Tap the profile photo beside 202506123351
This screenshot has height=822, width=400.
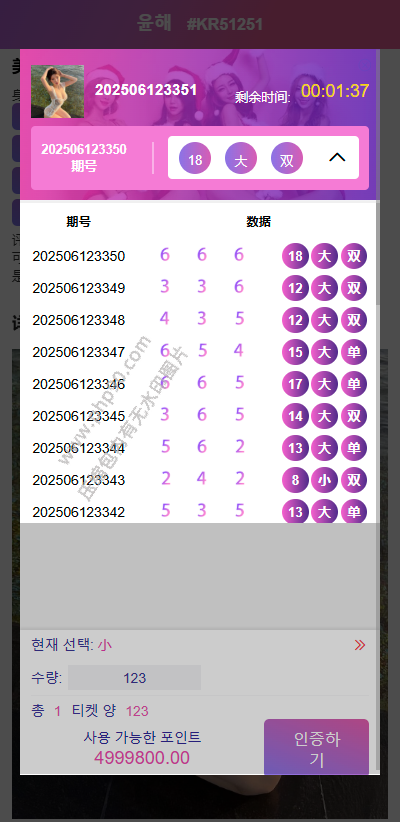point(58,91)
